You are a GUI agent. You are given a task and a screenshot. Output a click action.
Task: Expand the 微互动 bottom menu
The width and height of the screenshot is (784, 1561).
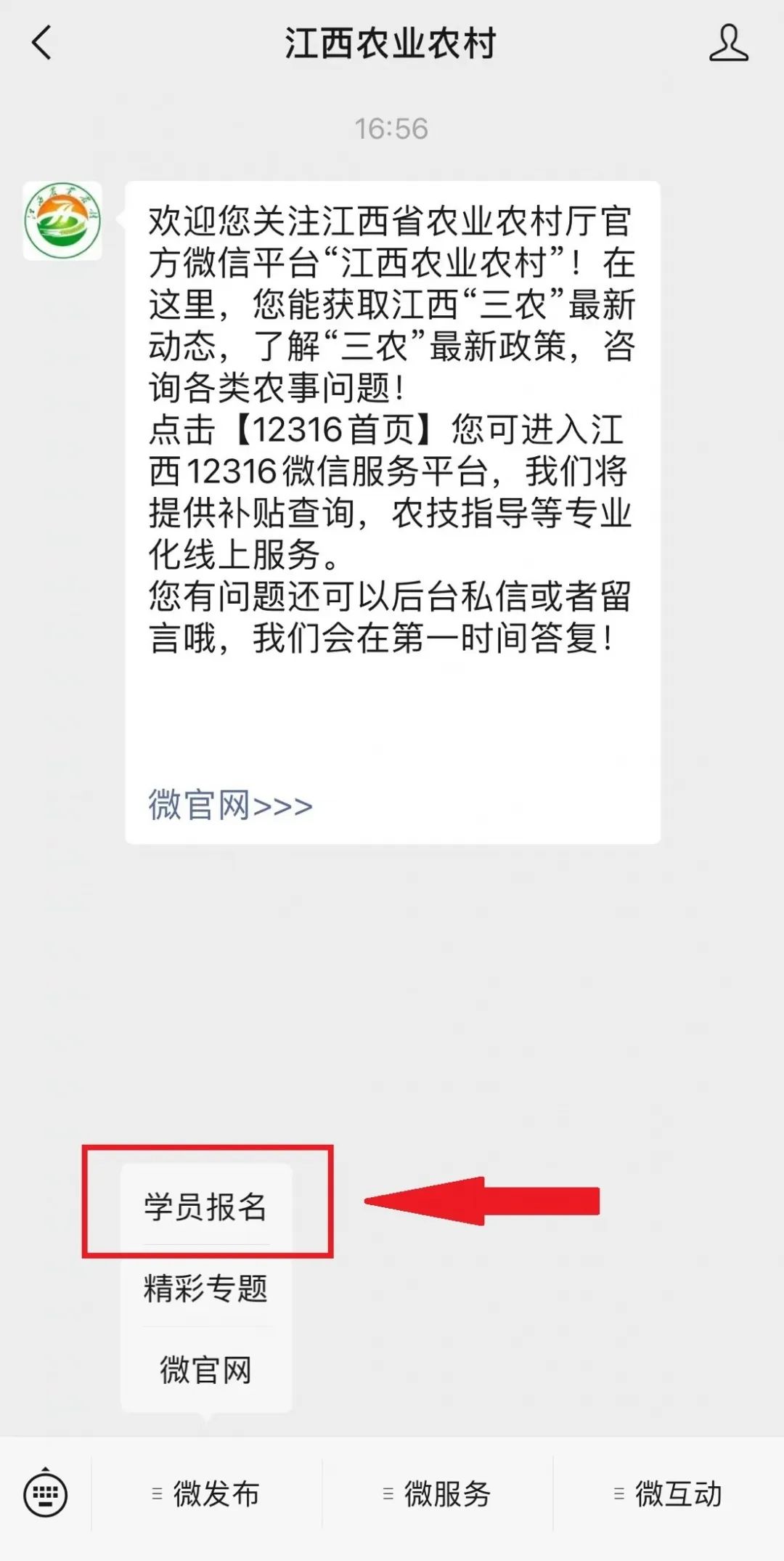[669, 1494]
